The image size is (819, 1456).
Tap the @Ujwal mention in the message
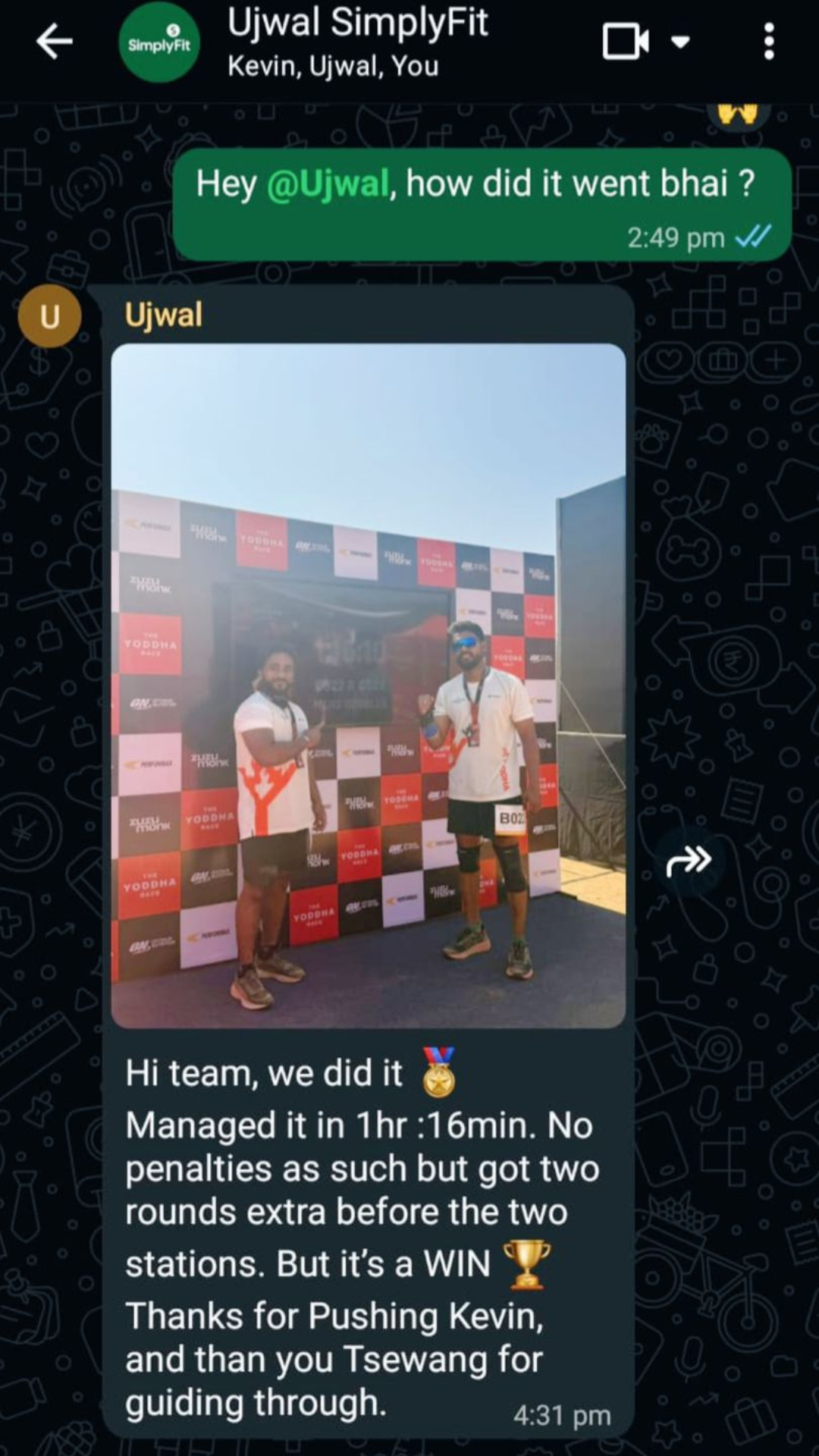(x=328, y=184)
